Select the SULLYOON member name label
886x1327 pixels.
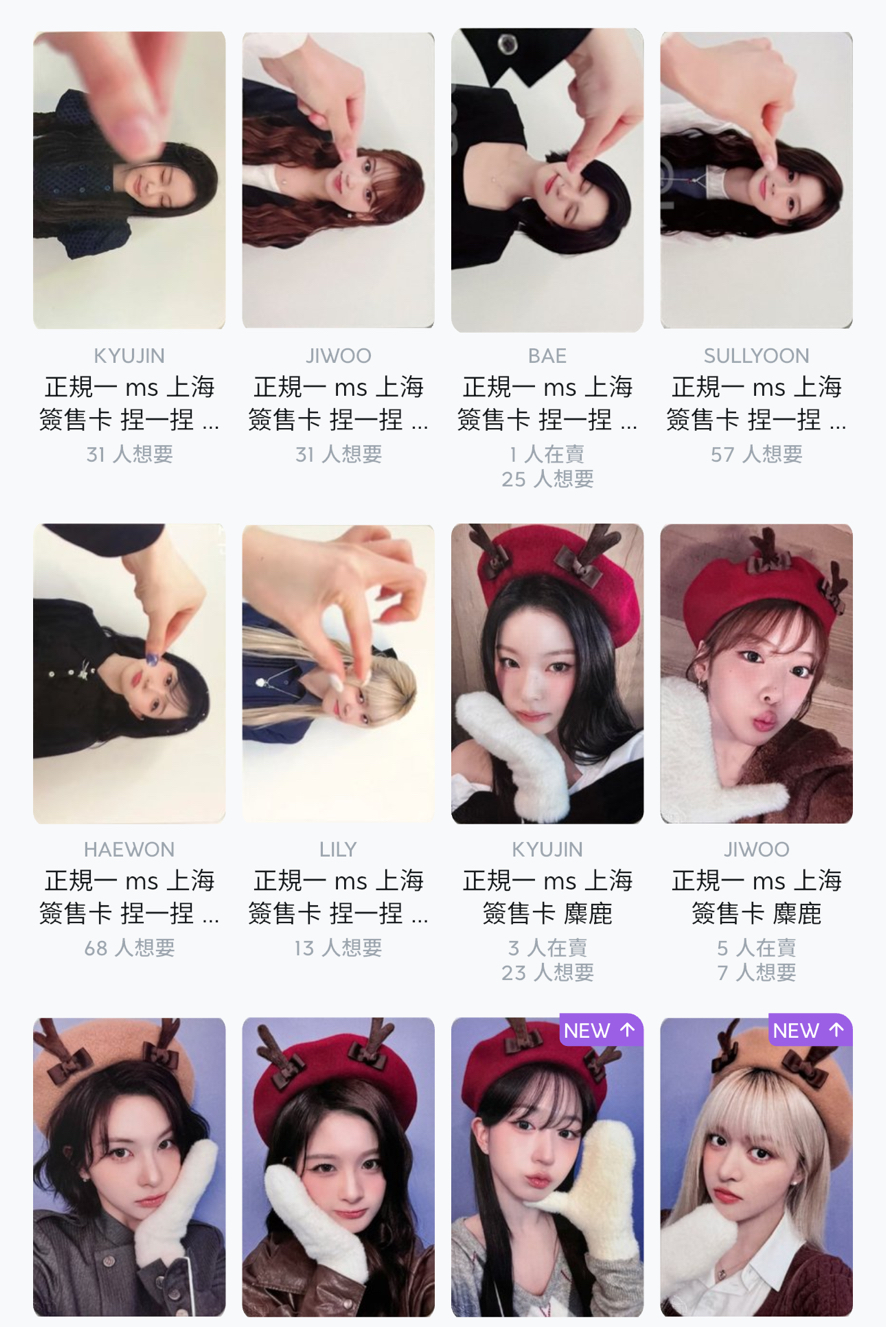756,355
